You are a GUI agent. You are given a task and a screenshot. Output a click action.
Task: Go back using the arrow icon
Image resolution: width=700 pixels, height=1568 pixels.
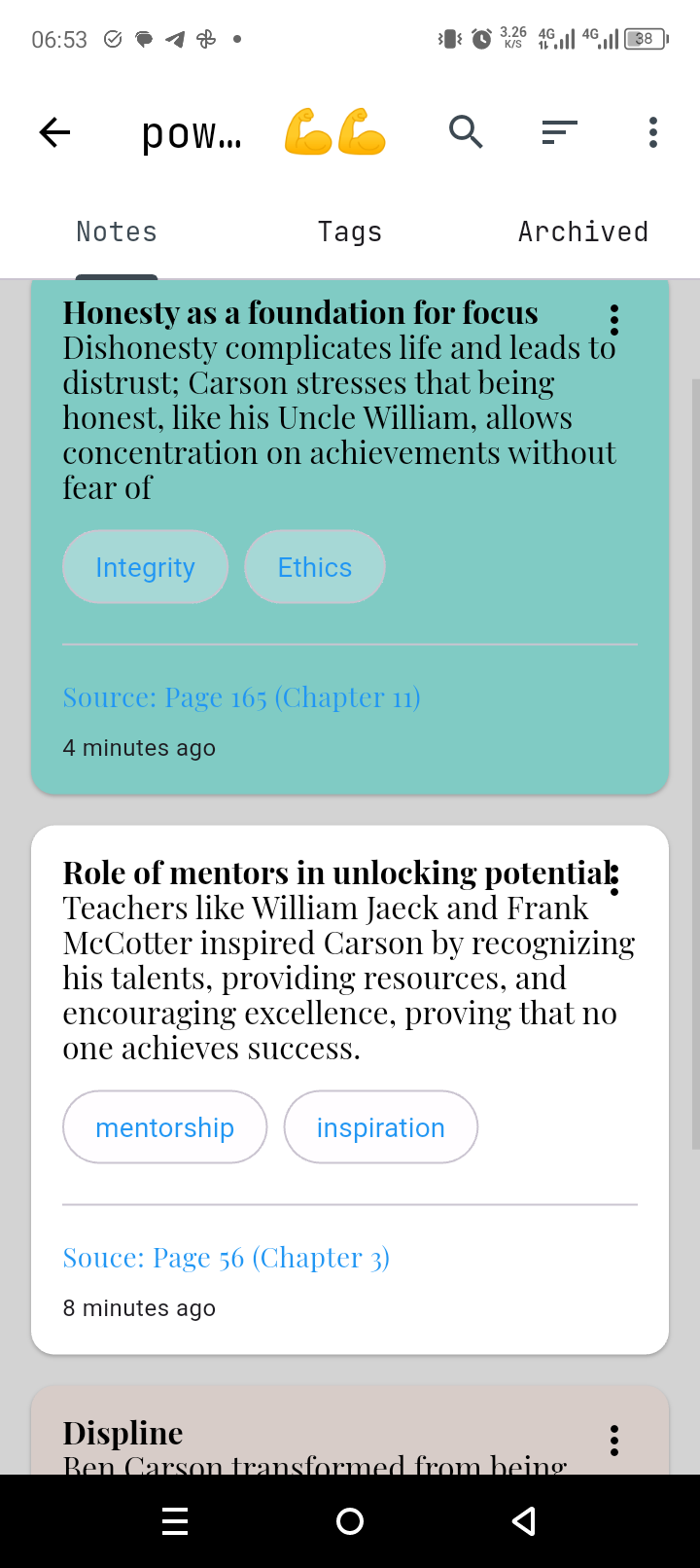[x=55, y=132]
